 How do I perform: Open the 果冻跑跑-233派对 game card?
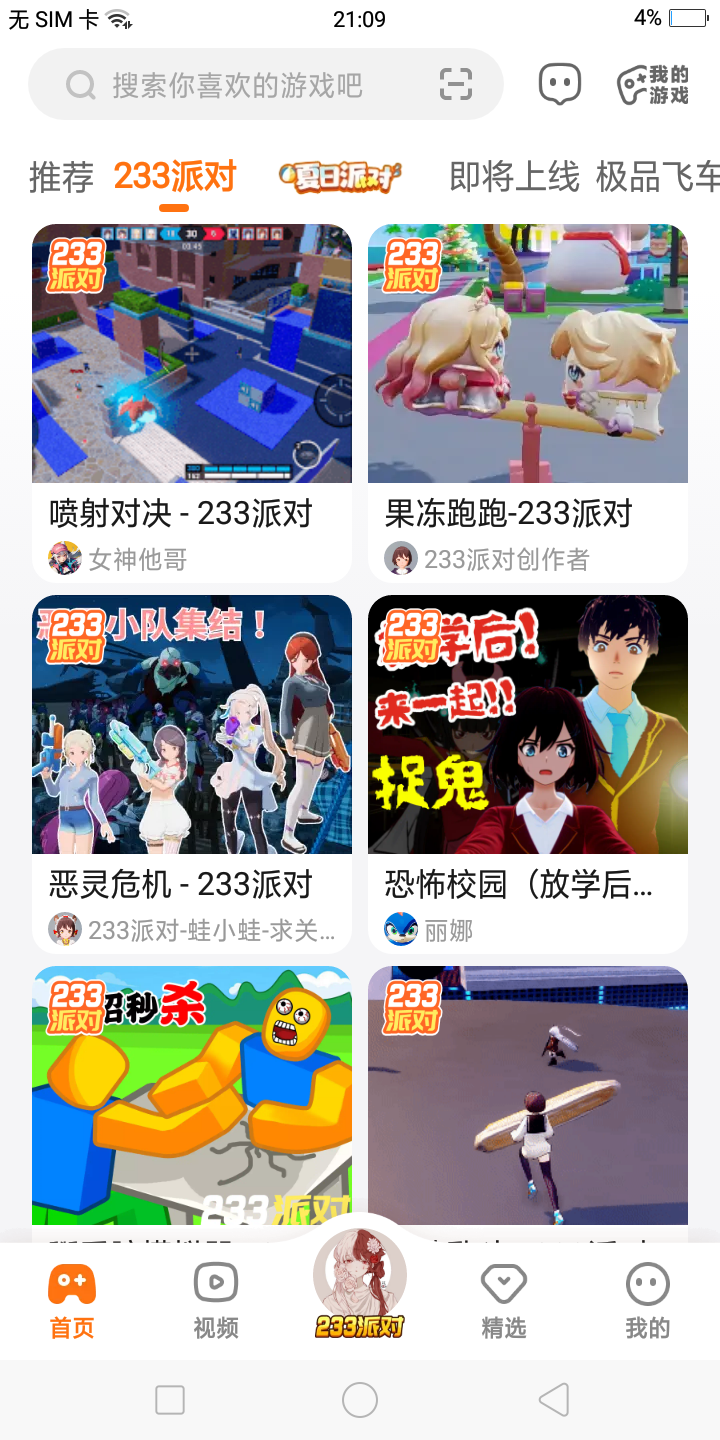[x=528, y=400]
